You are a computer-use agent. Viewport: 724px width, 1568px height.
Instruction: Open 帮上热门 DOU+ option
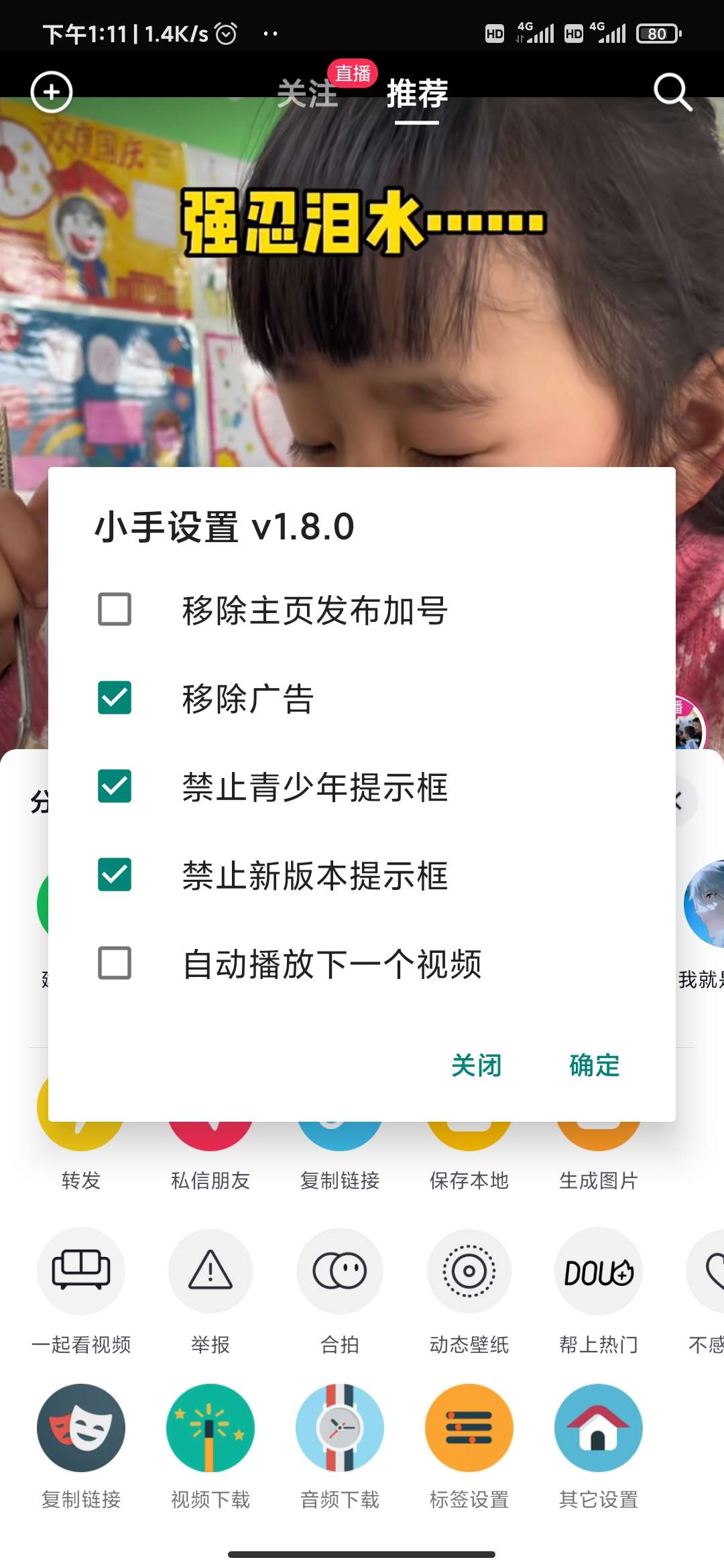[x=599, y=1271]
